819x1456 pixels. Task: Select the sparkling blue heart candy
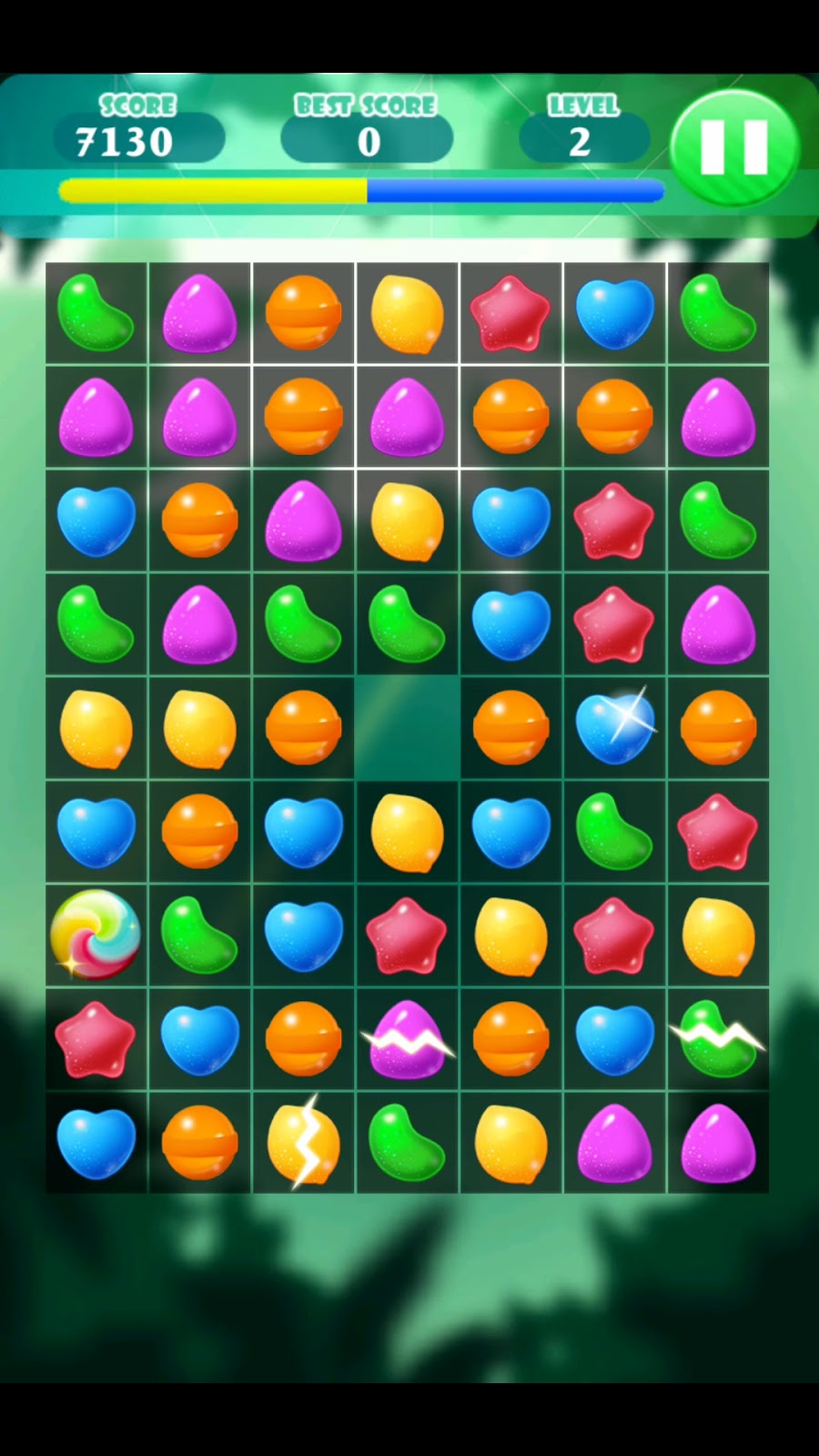(x=615, y=728)
